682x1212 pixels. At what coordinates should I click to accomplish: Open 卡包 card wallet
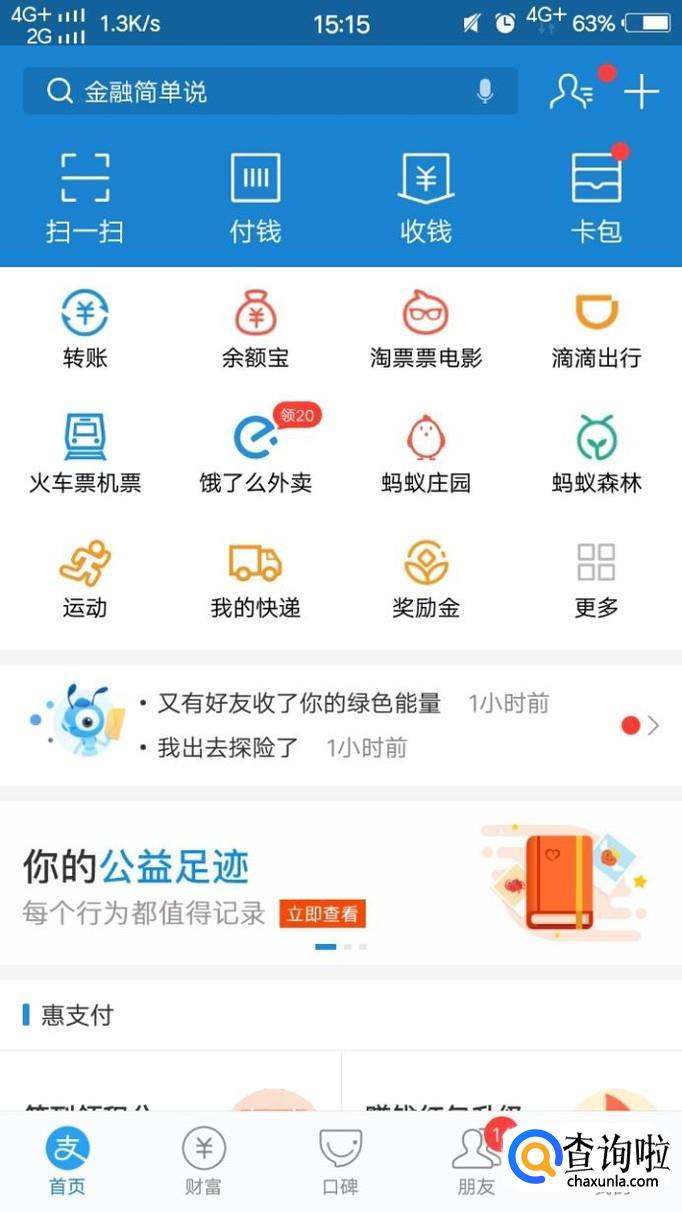pyautogui.click(x=596, y=197)
